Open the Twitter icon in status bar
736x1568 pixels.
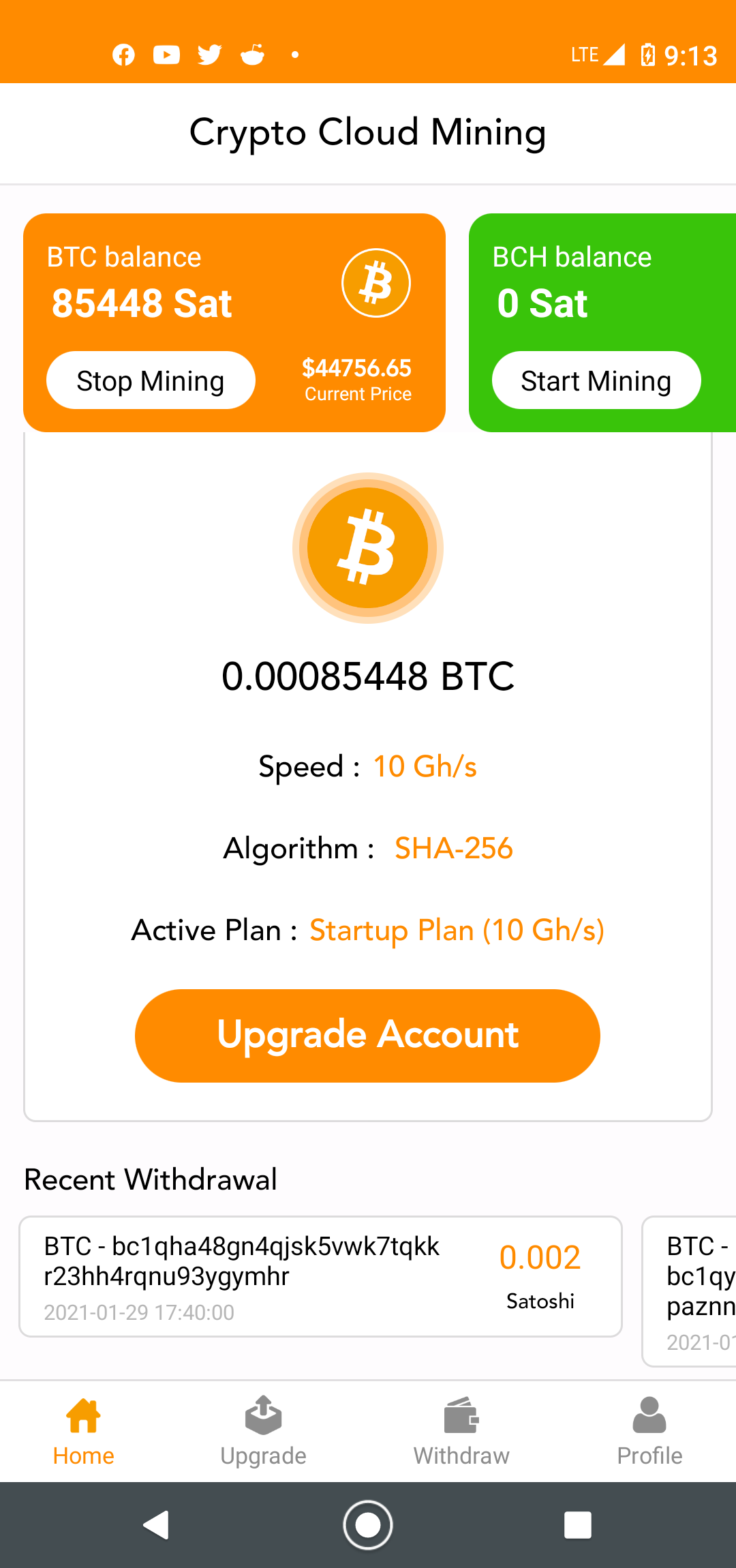[x=209, y=55]
